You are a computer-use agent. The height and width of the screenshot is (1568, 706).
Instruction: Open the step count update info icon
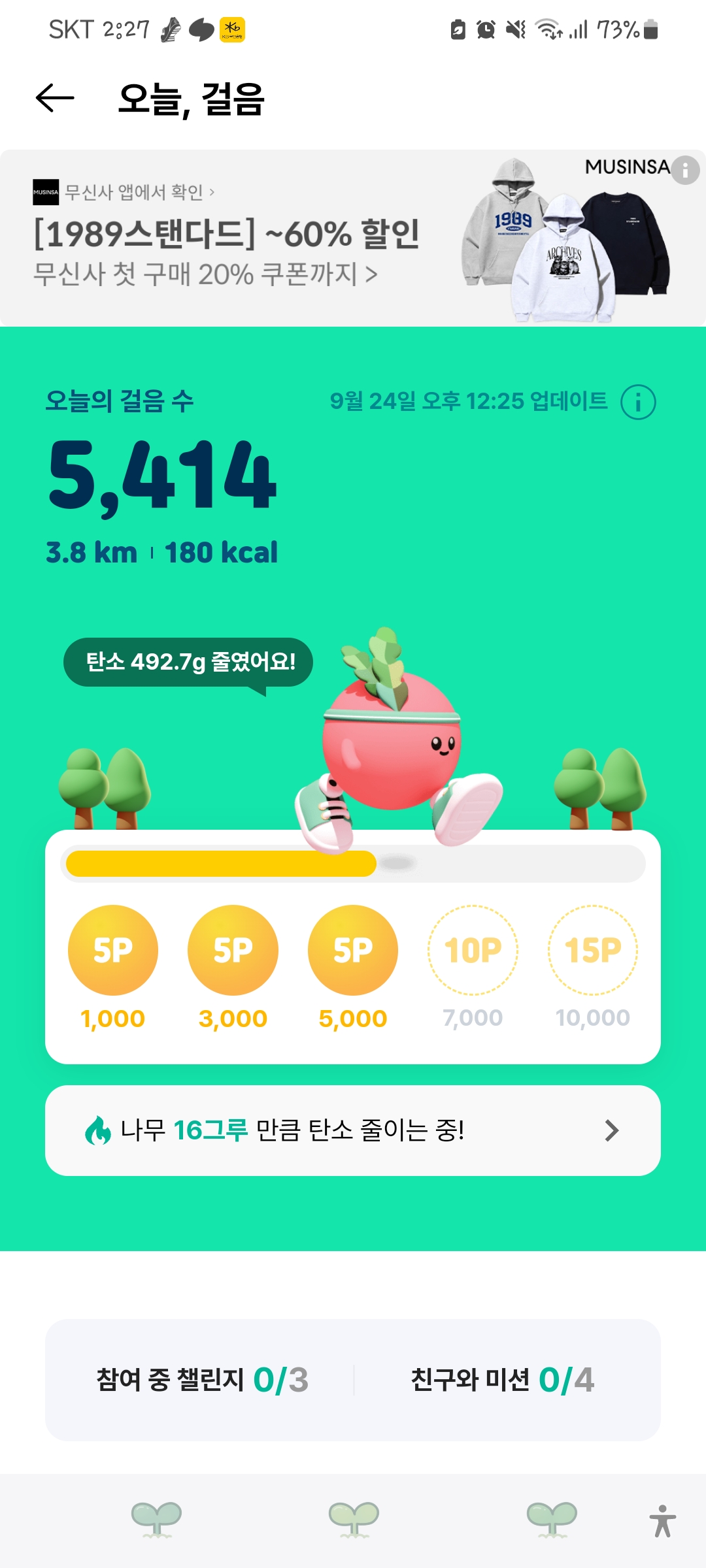point(638,402)
